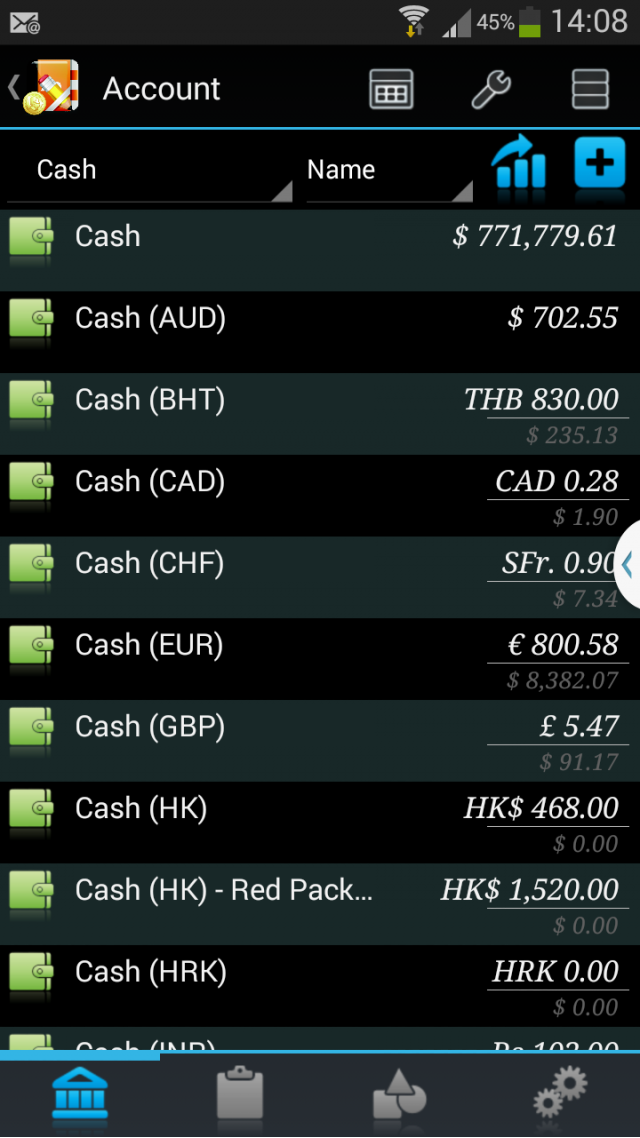Tap the stacked list view icon
640x1138 pixels.
tap(590, 89)
